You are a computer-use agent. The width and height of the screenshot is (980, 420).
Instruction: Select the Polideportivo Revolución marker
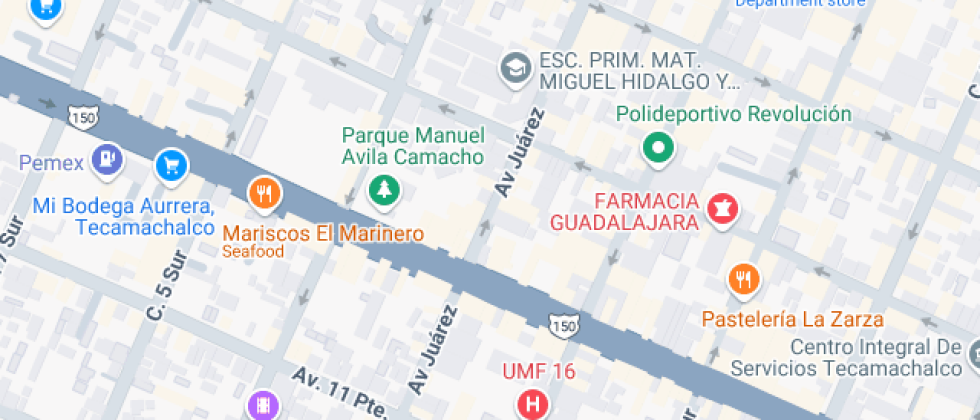[658, 150]
